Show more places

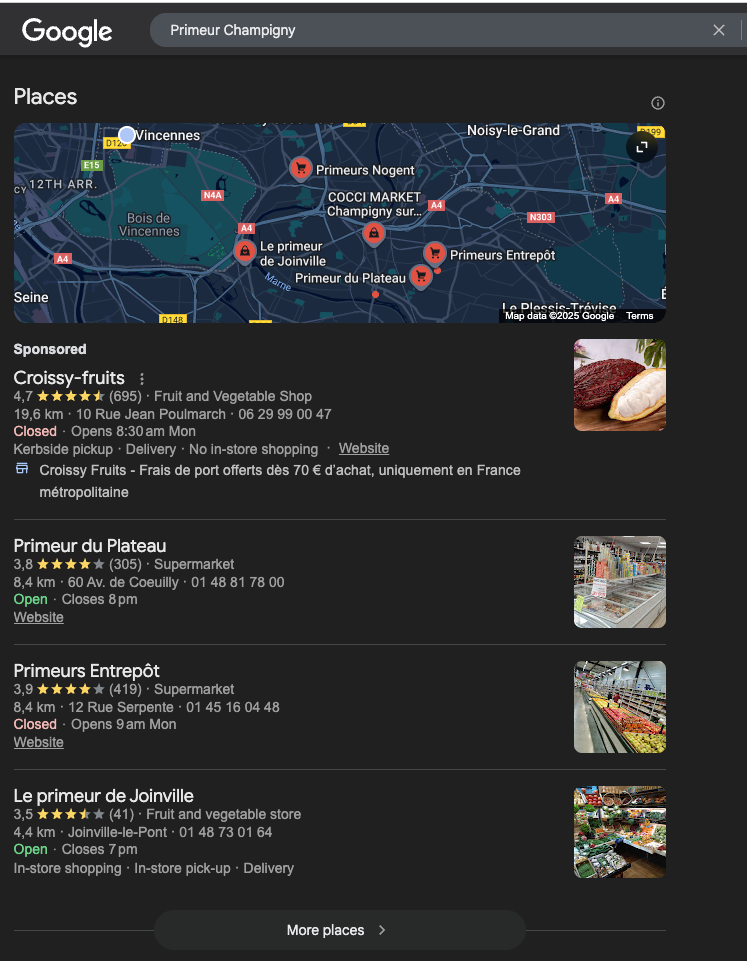(x=338, y=930)
